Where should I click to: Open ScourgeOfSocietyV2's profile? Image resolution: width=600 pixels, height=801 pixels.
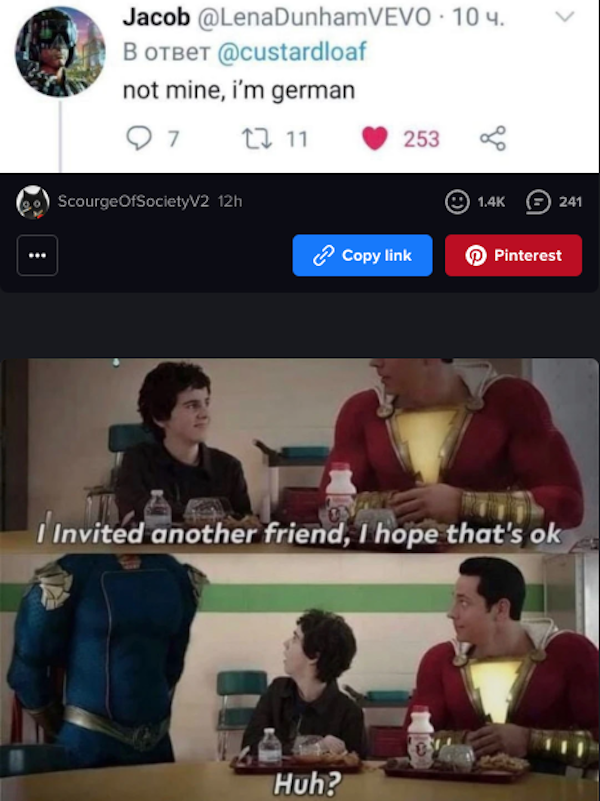(x=133, y=201)
